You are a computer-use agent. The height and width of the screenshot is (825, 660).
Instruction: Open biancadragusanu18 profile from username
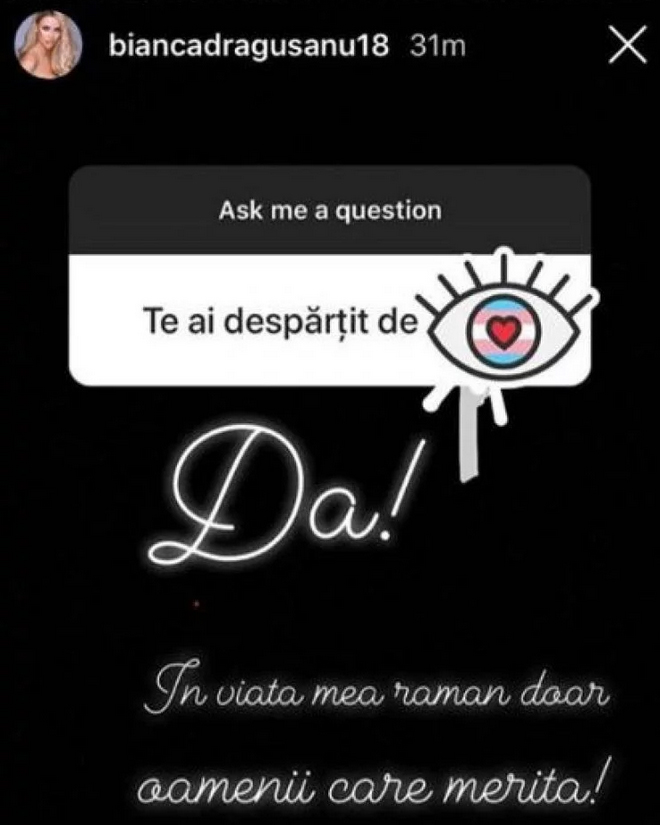pos(243,47)
